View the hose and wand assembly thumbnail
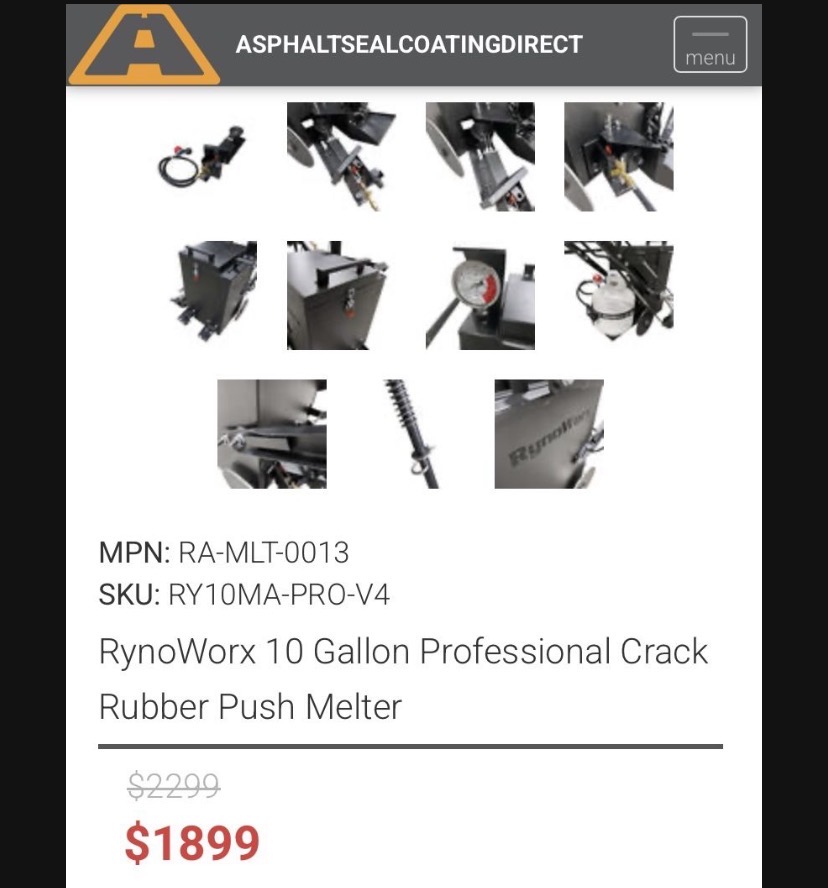The width and height of the screenshot is (828, 888). [x=202, y=157]
